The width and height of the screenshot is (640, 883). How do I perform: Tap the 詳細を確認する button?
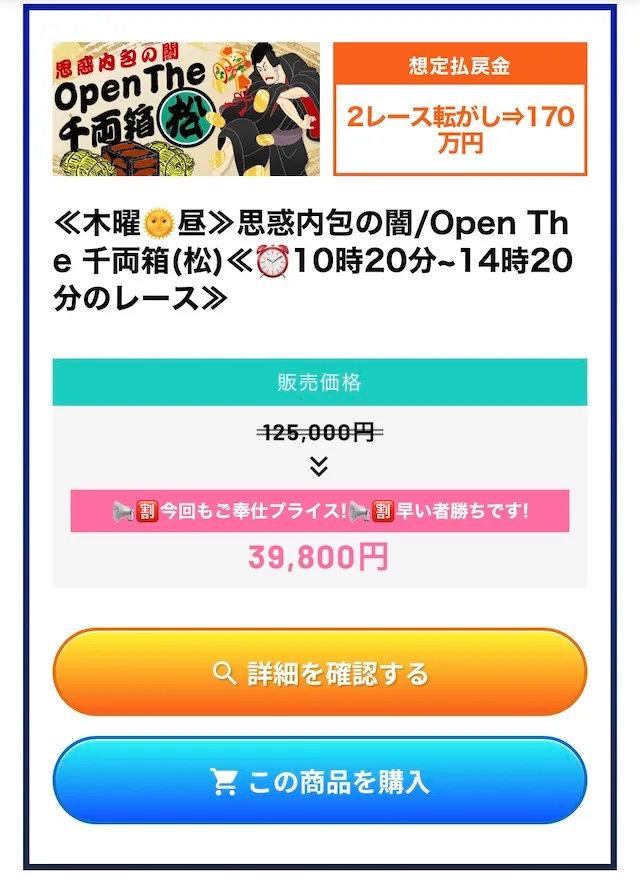coord(319,673)
